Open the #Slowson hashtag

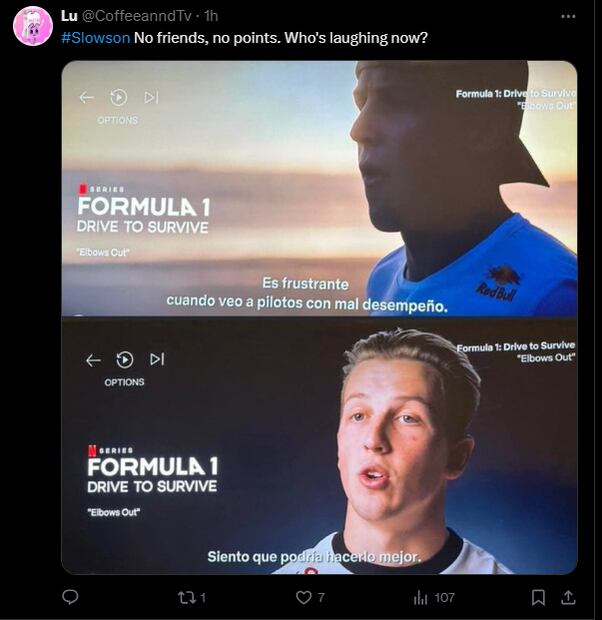click(95, 38)
